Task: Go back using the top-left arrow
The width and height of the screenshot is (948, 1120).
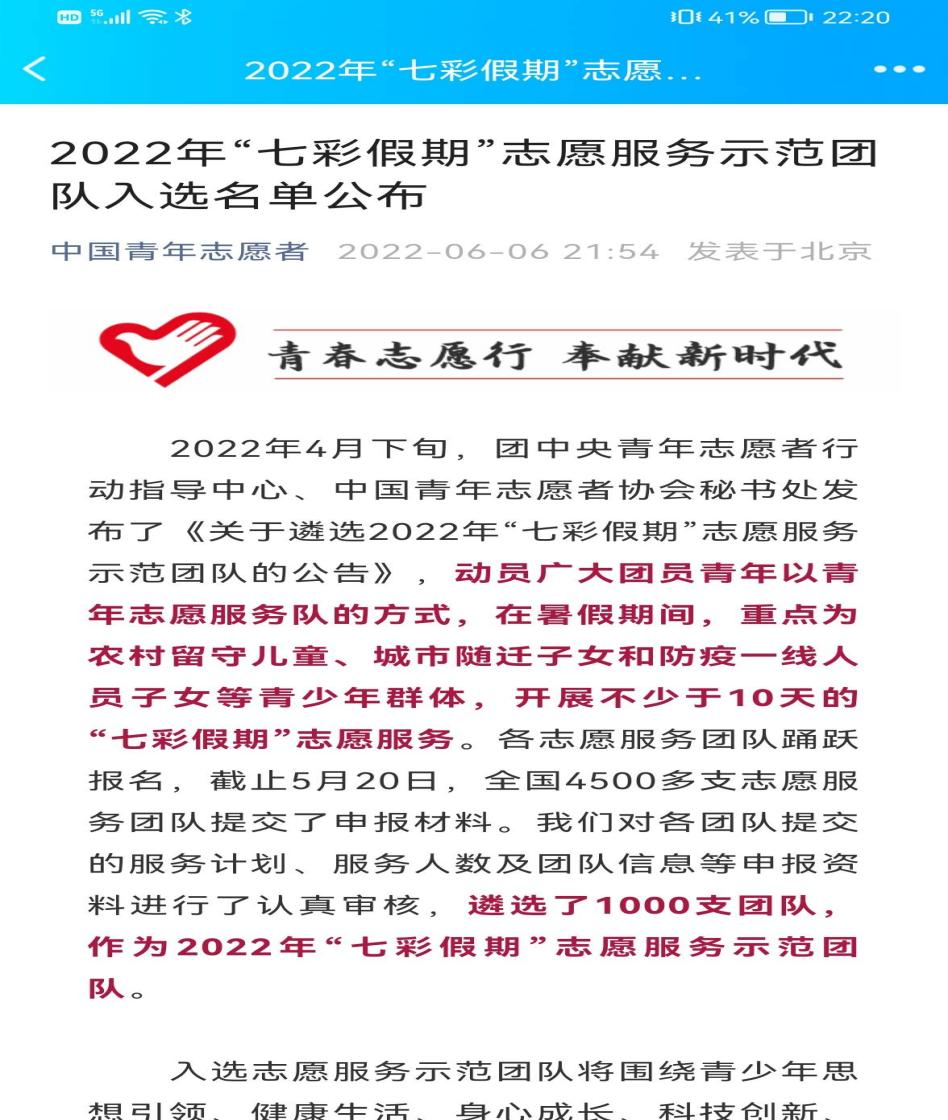Action: click(34, 70)
